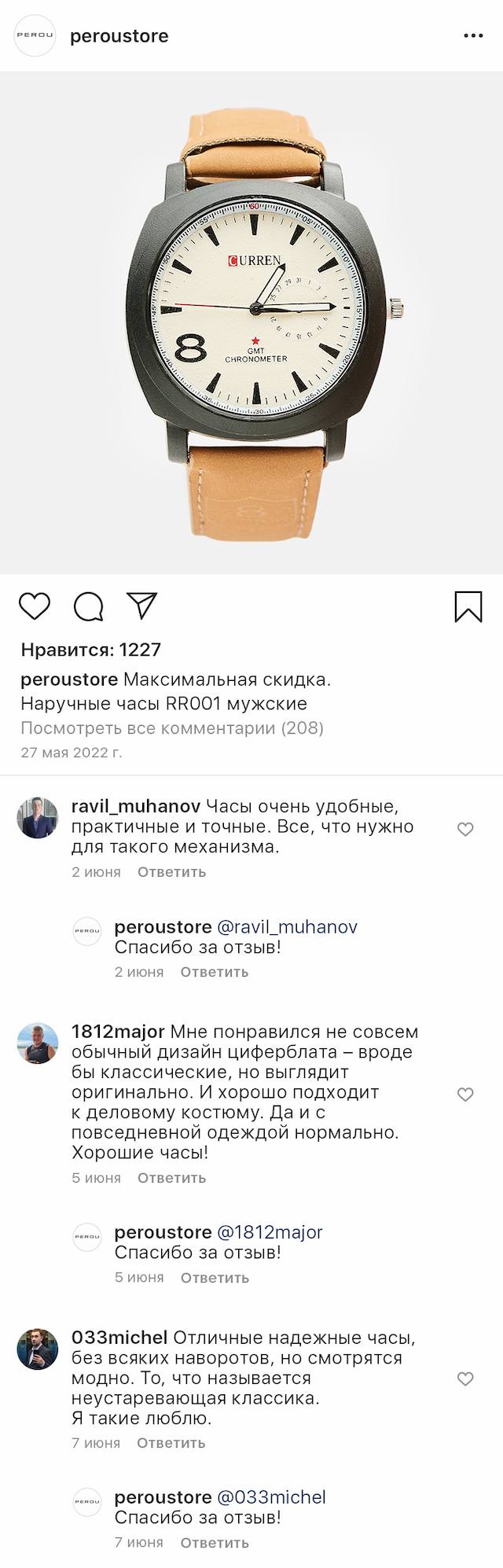Like ravil_muhanov's comment
The image size is (503, 1568).
point(465,829)
